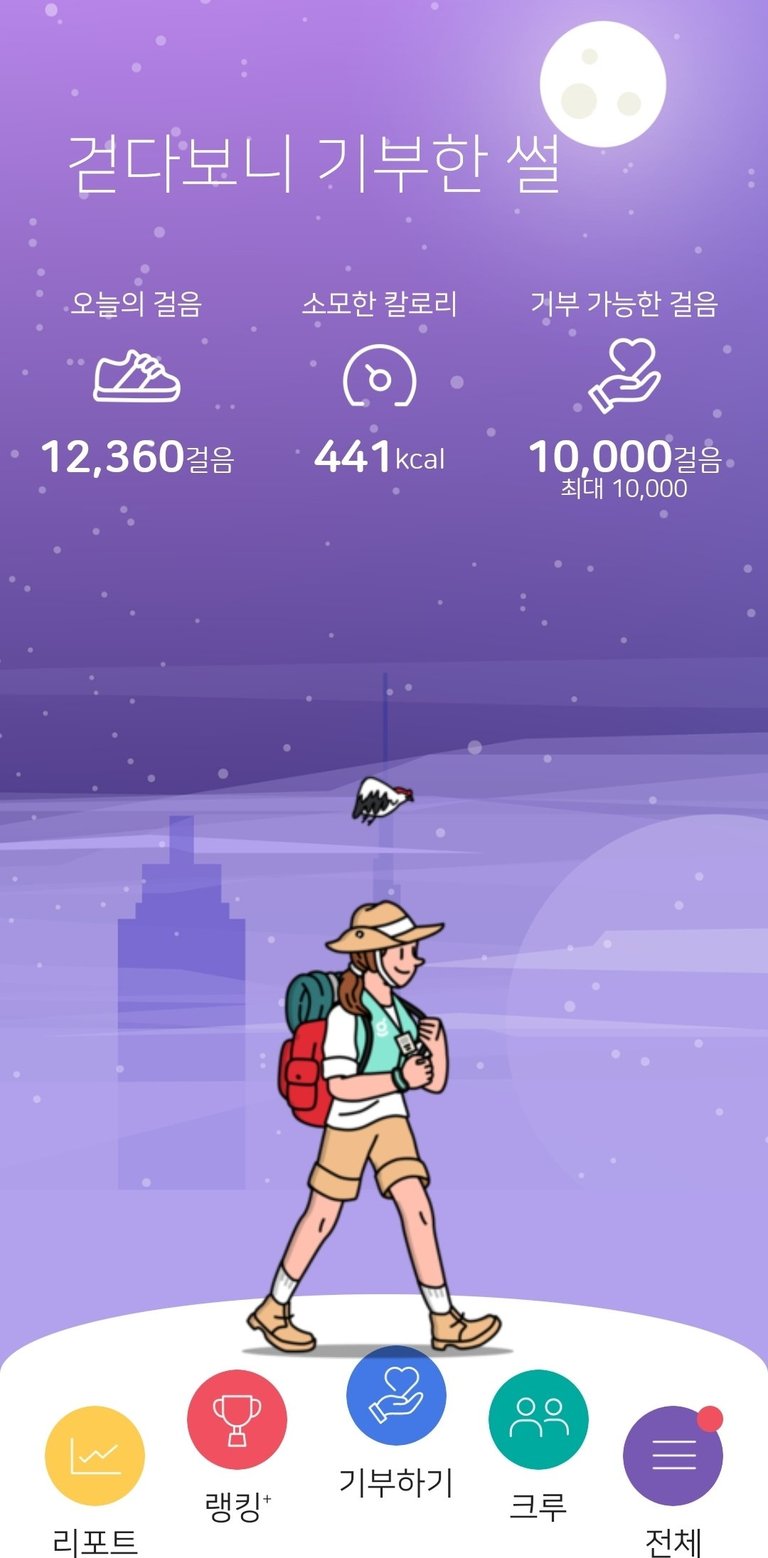Go to the 크루 crew tab
Image resolution: width=768 pixels, height=1558 pixels.
tap(538, 1420)
